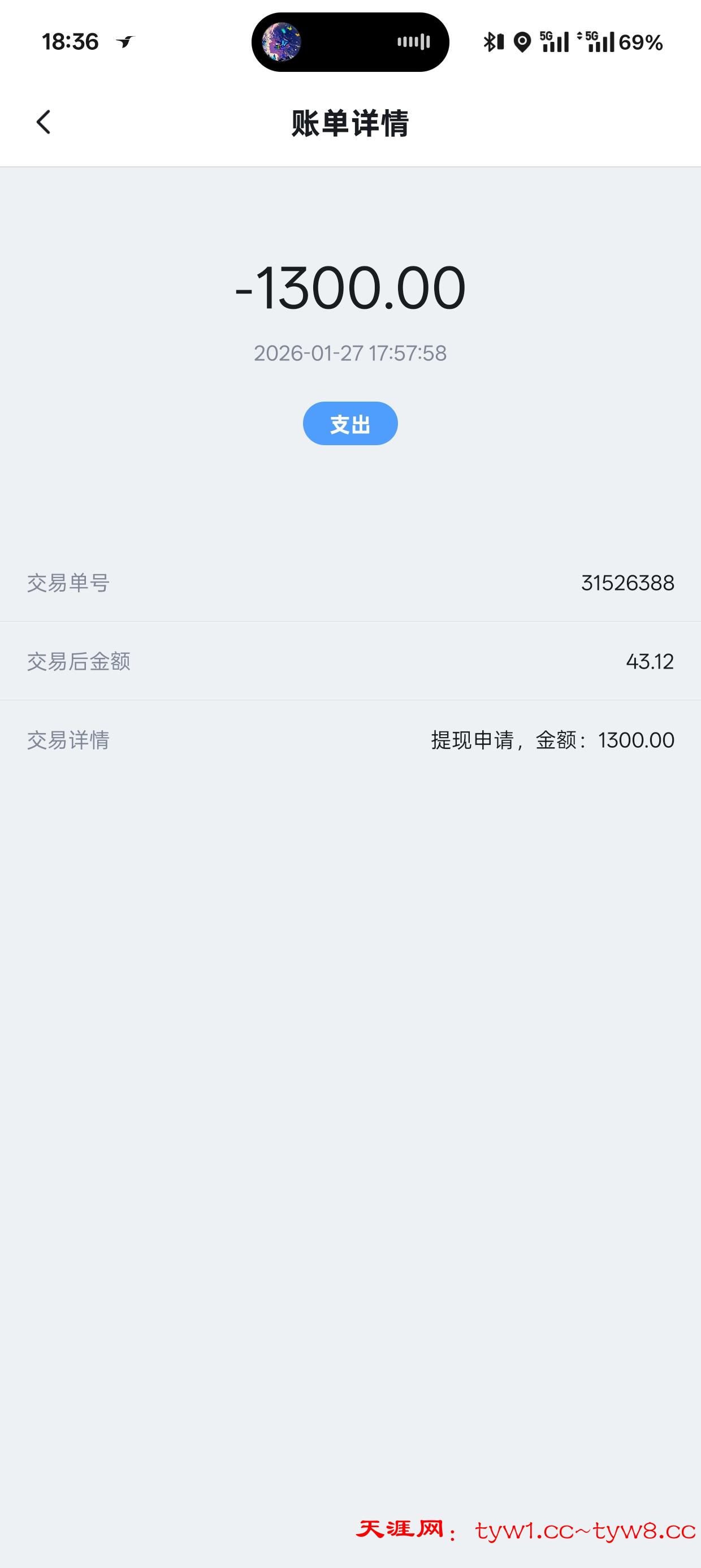Select the timestamp 2026-01-27 17:57:58
Image resolution: width=701 pixels, height=1568 pixels.
click(350, 352)
